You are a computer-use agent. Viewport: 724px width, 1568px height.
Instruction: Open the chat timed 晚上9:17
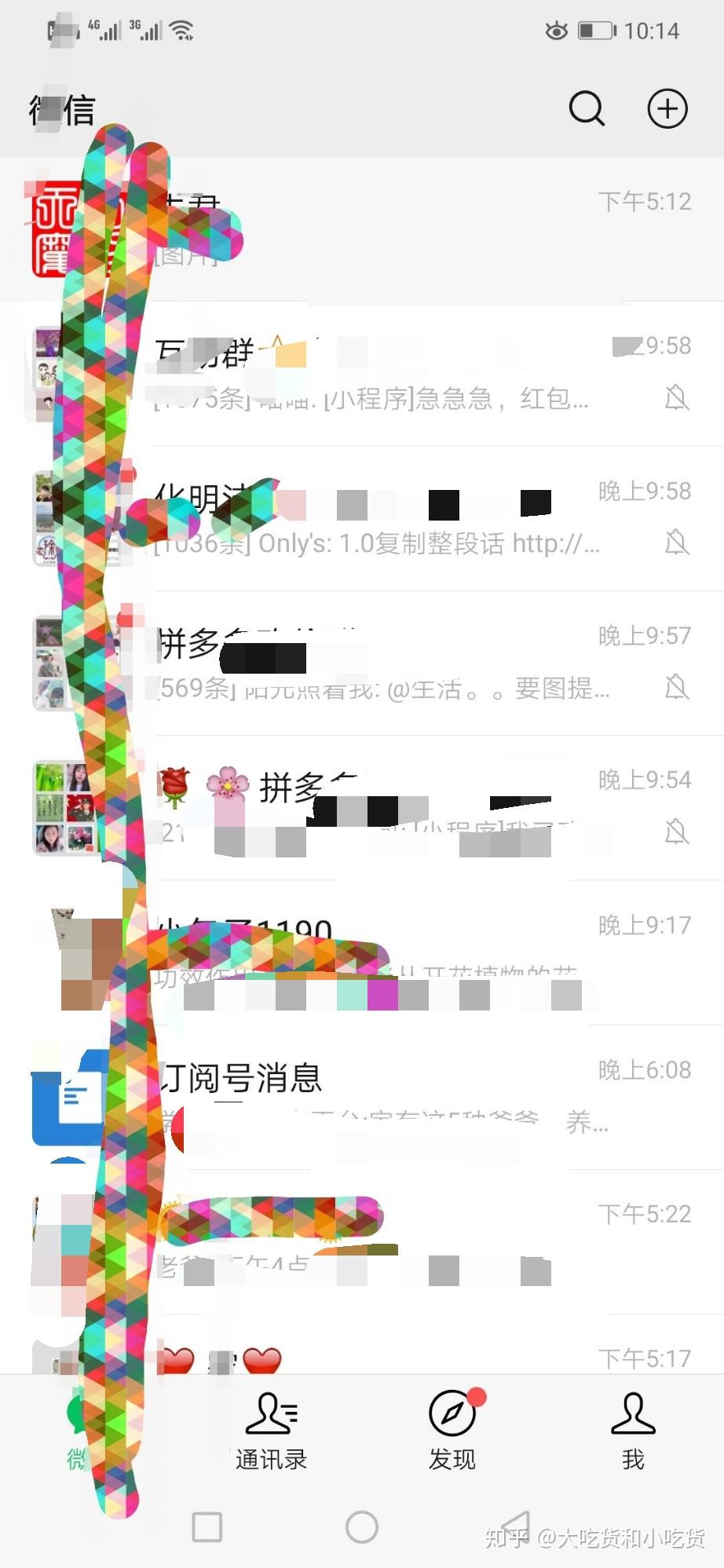click(x=362, y=952)
